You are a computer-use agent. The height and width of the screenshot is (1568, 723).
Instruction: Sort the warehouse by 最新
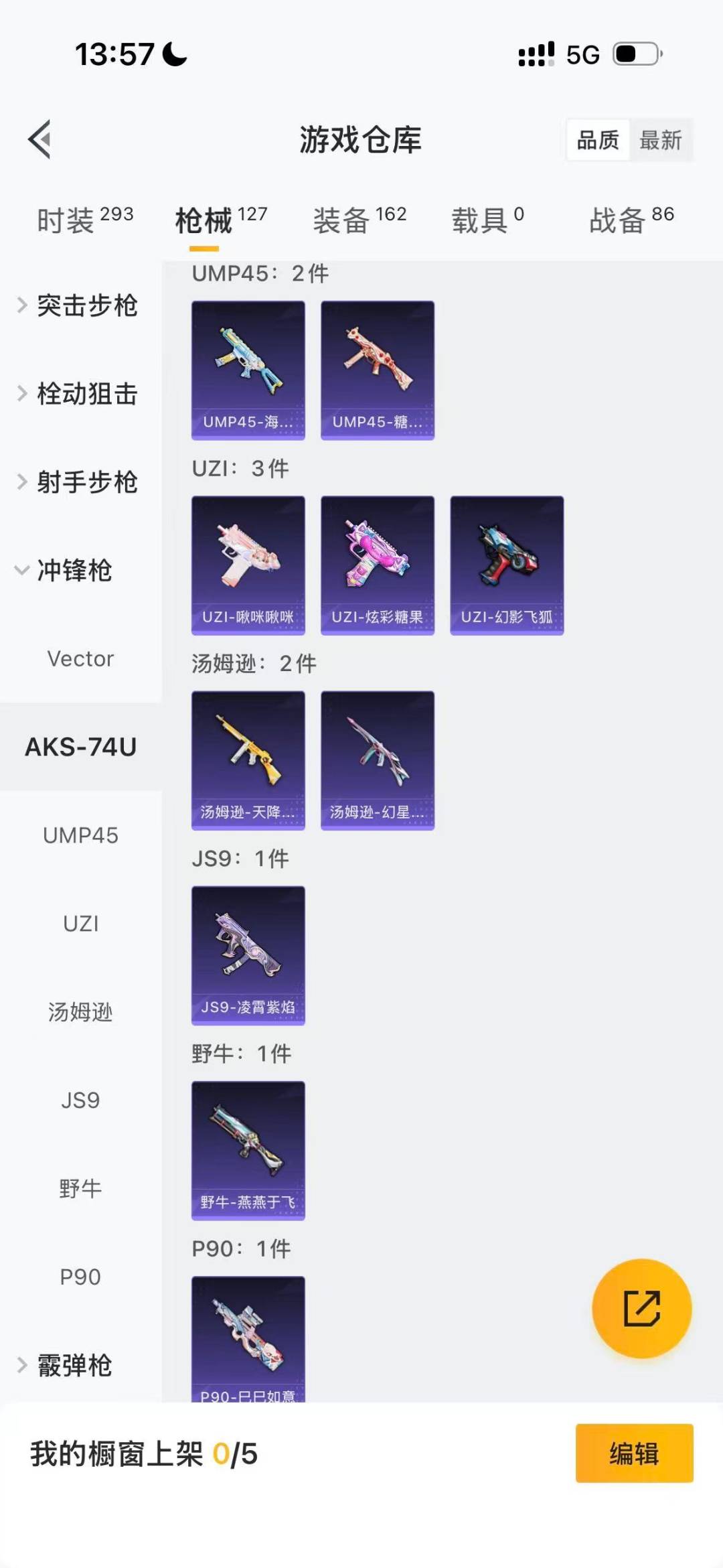[660, 140]
